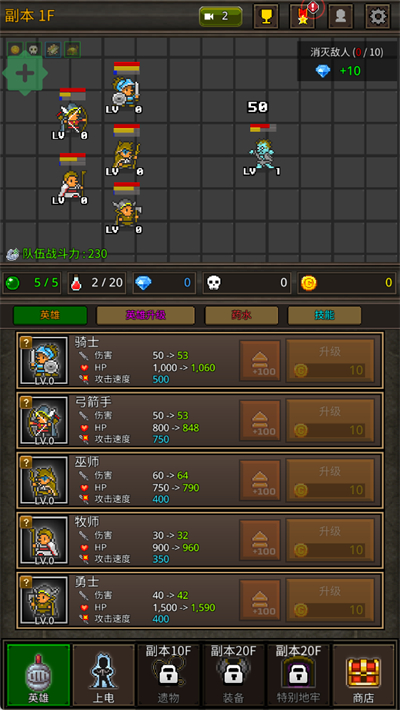The height and width of the screenshot is (710, 400).
Task: Open the 骑士 hero portrait info
Action: click(44, 361)
